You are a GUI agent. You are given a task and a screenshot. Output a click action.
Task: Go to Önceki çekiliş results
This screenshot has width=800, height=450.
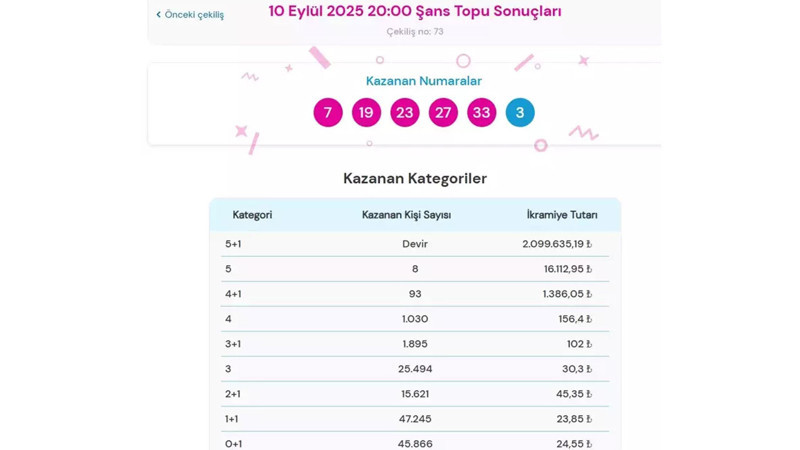click(x=191, y=15)
